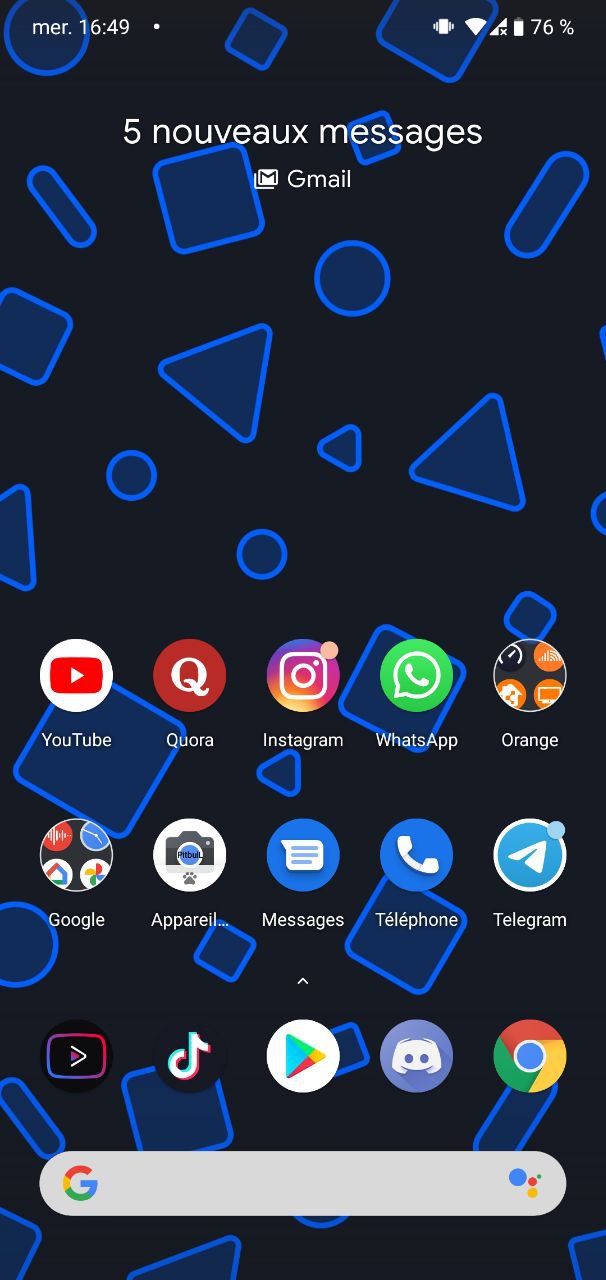This screenshot has height=1280, width=606.
Task: Launch the Appareil photo camera app
Action: tap(190, 856)
